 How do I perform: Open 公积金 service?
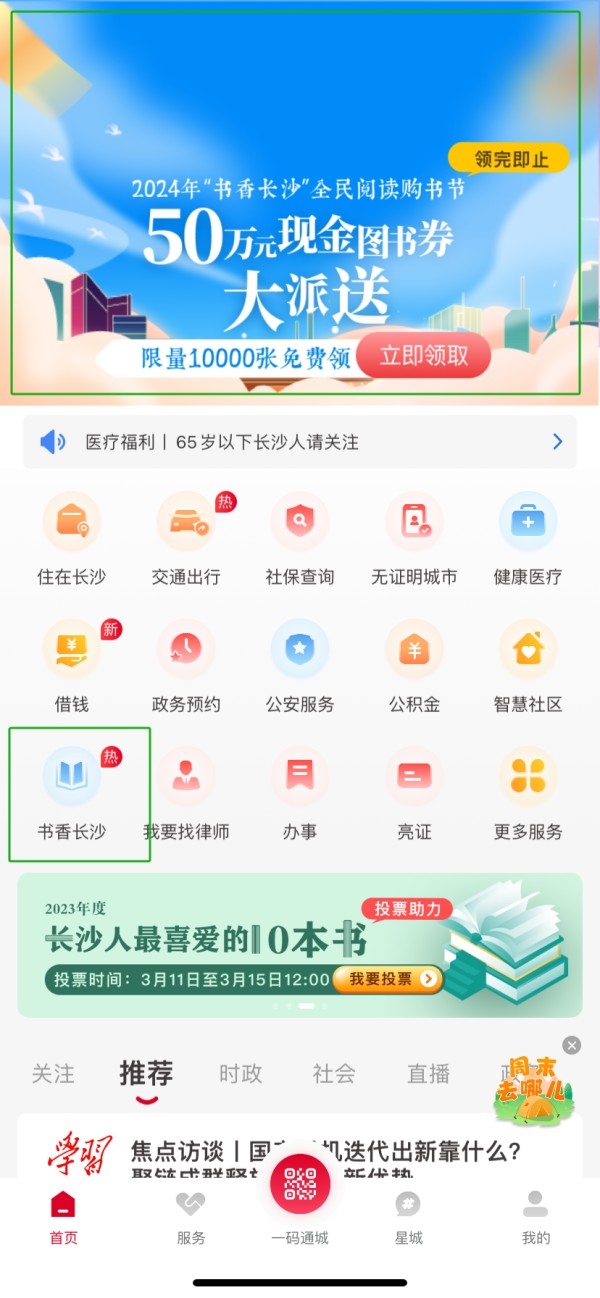pyautogui.click(x=414, y=665)
